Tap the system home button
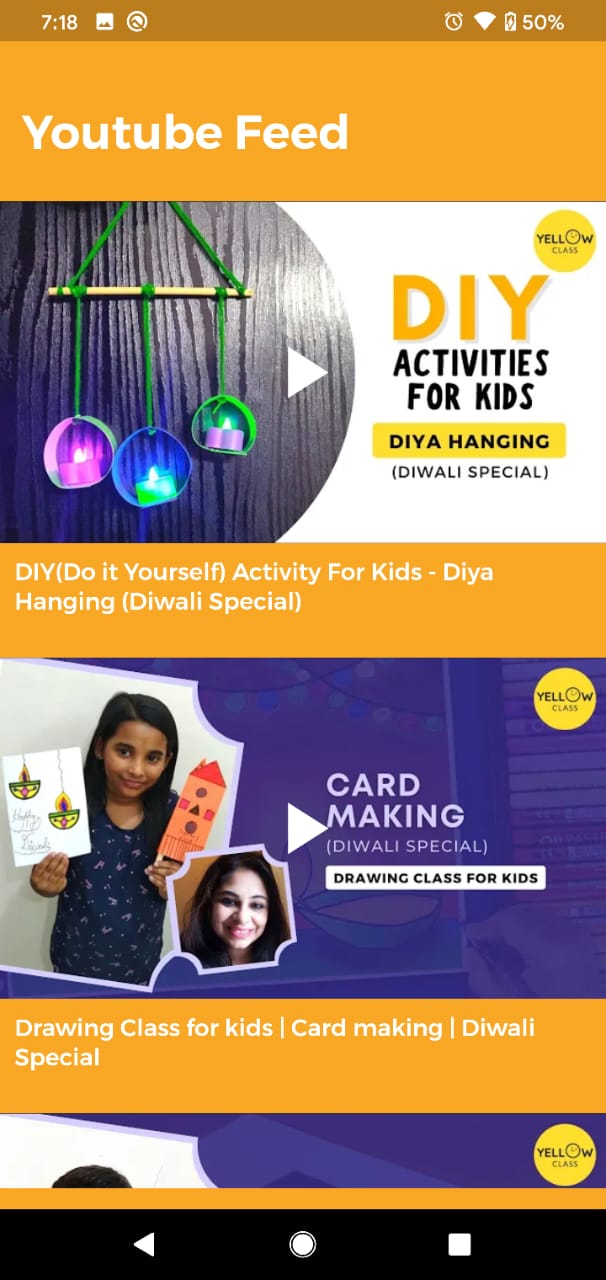The height and width of the screenshot is (1280, 606). pyautogui.click(x=302, y=1244)
